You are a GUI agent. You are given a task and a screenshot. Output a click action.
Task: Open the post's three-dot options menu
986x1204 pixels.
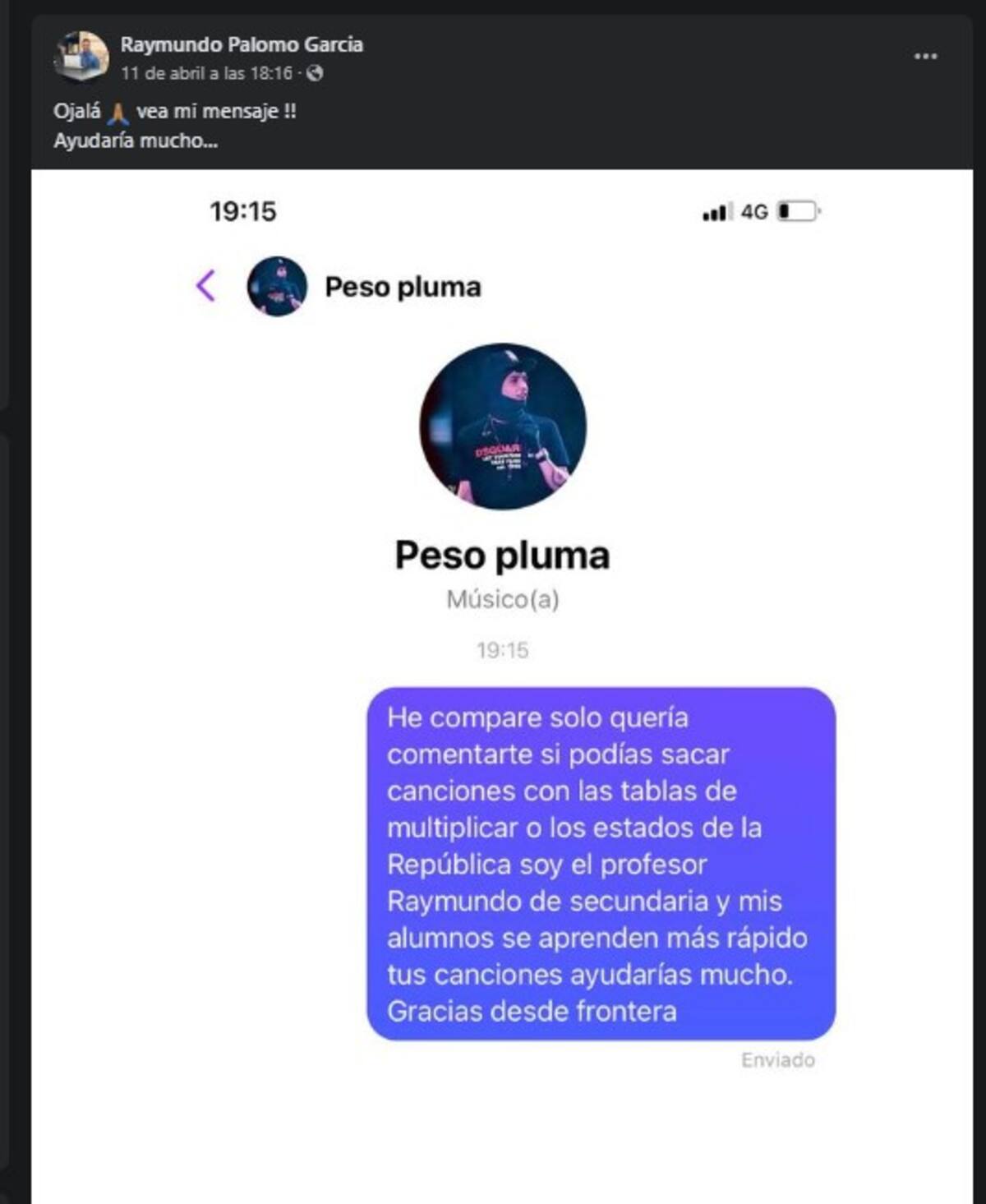(925, 57)
